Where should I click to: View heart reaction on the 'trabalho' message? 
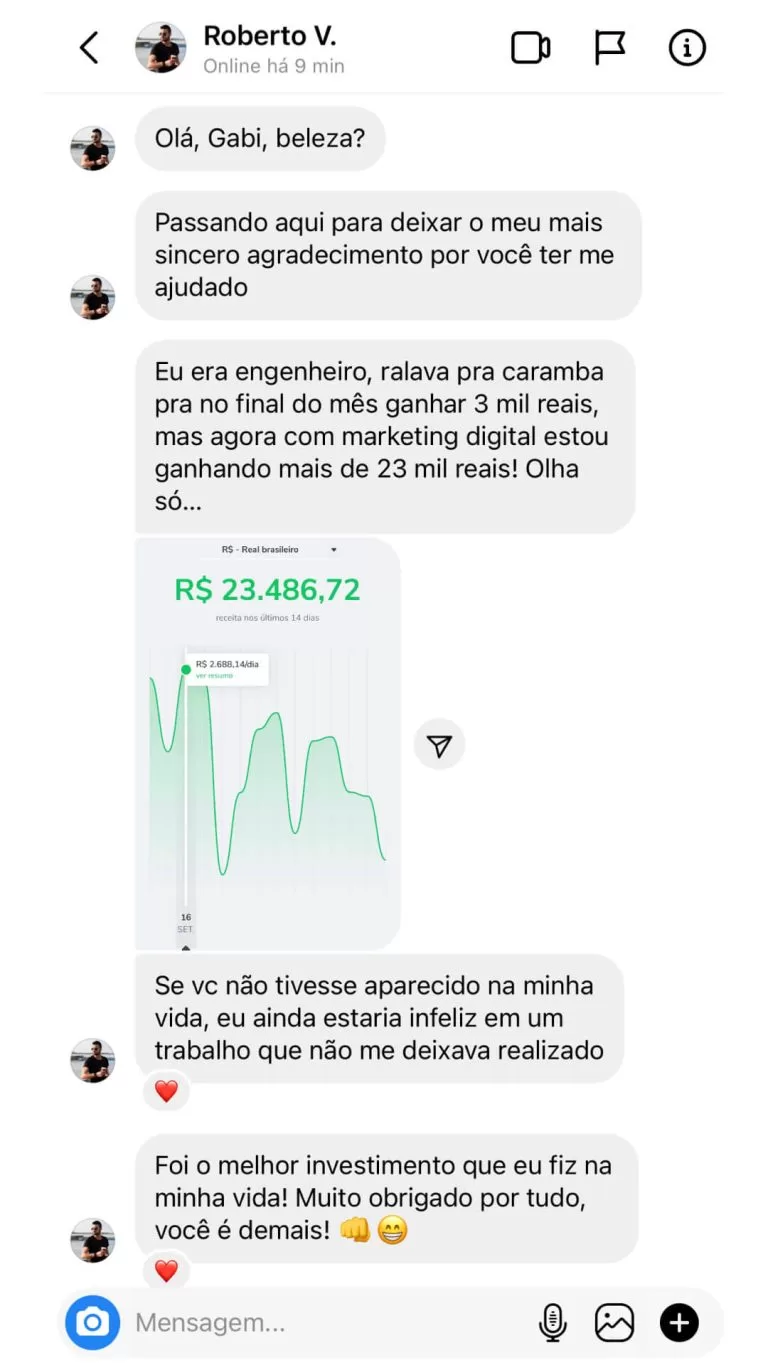coord(166,1091)
